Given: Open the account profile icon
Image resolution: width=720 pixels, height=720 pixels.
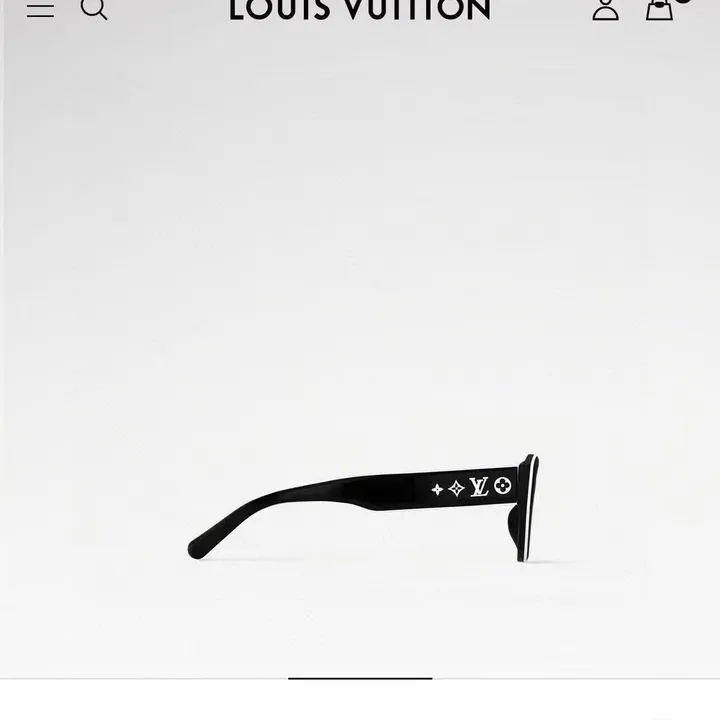Looking at the screenshot, I should point(605,9).
